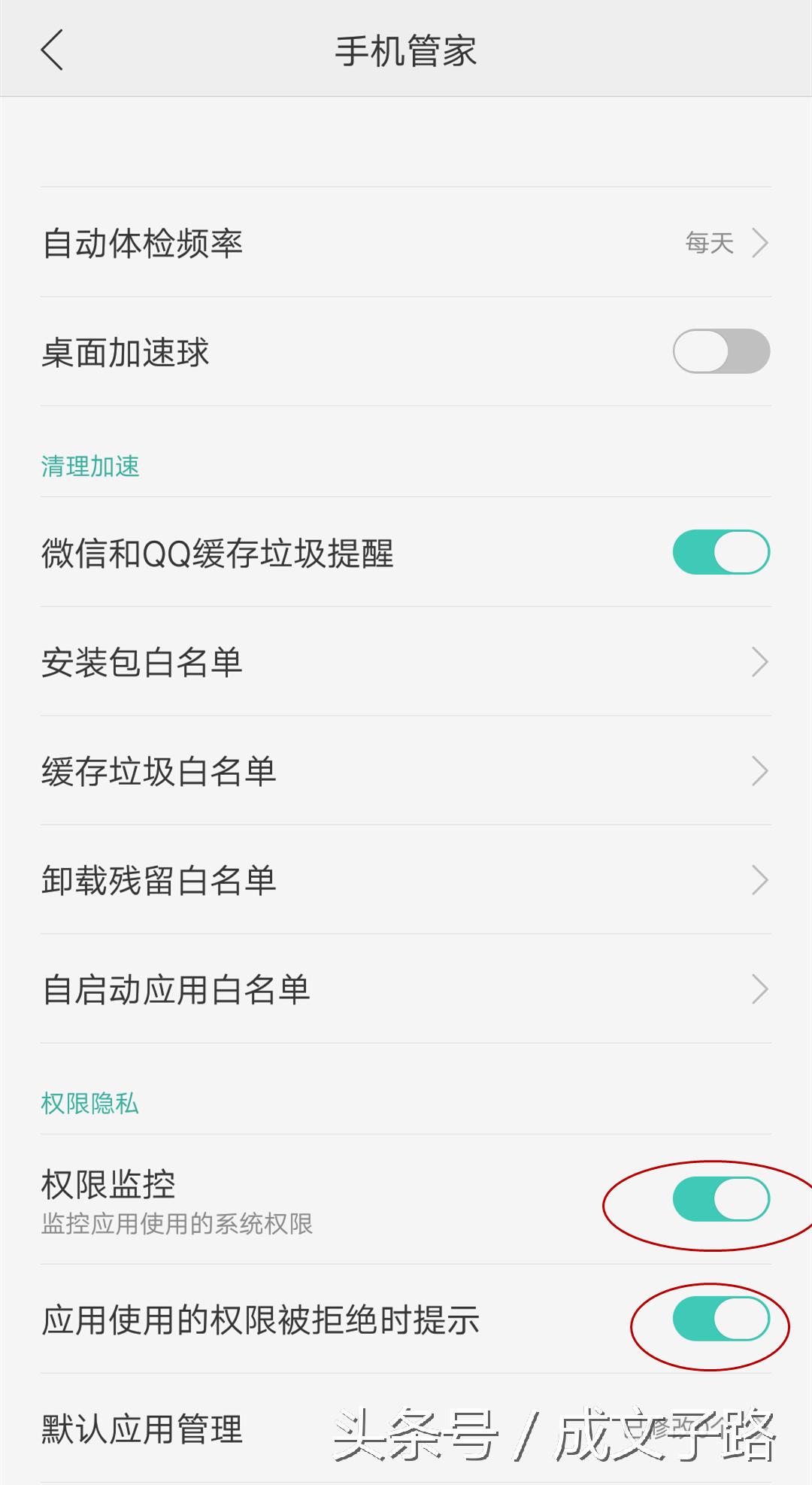The width and height of the screenshot is (812, 1485).
Task: Click the chevron next to 缓存垃圾白名单
Action: [x=759, y=770]
